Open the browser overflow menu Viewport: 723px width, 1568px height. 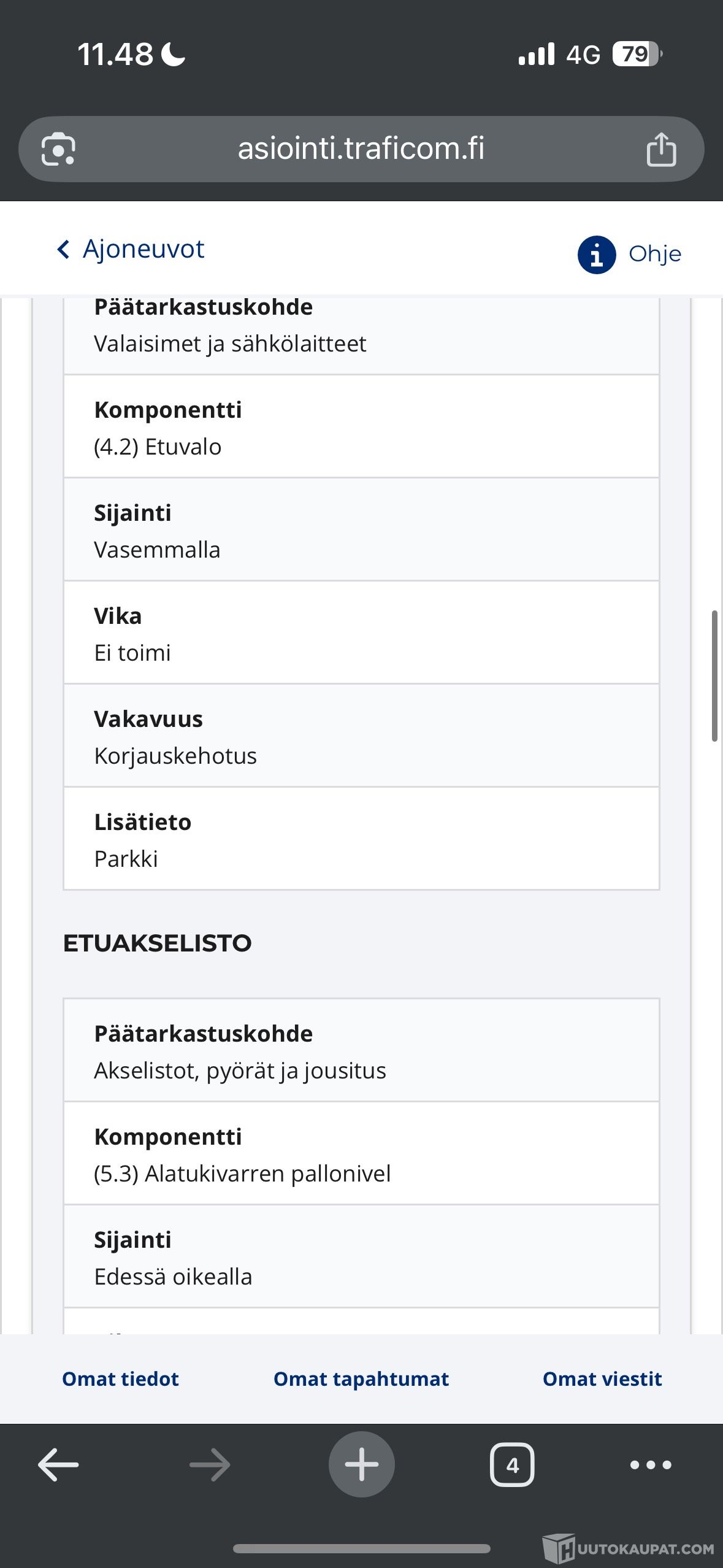pyautogui.click(x=651, y=1465)
